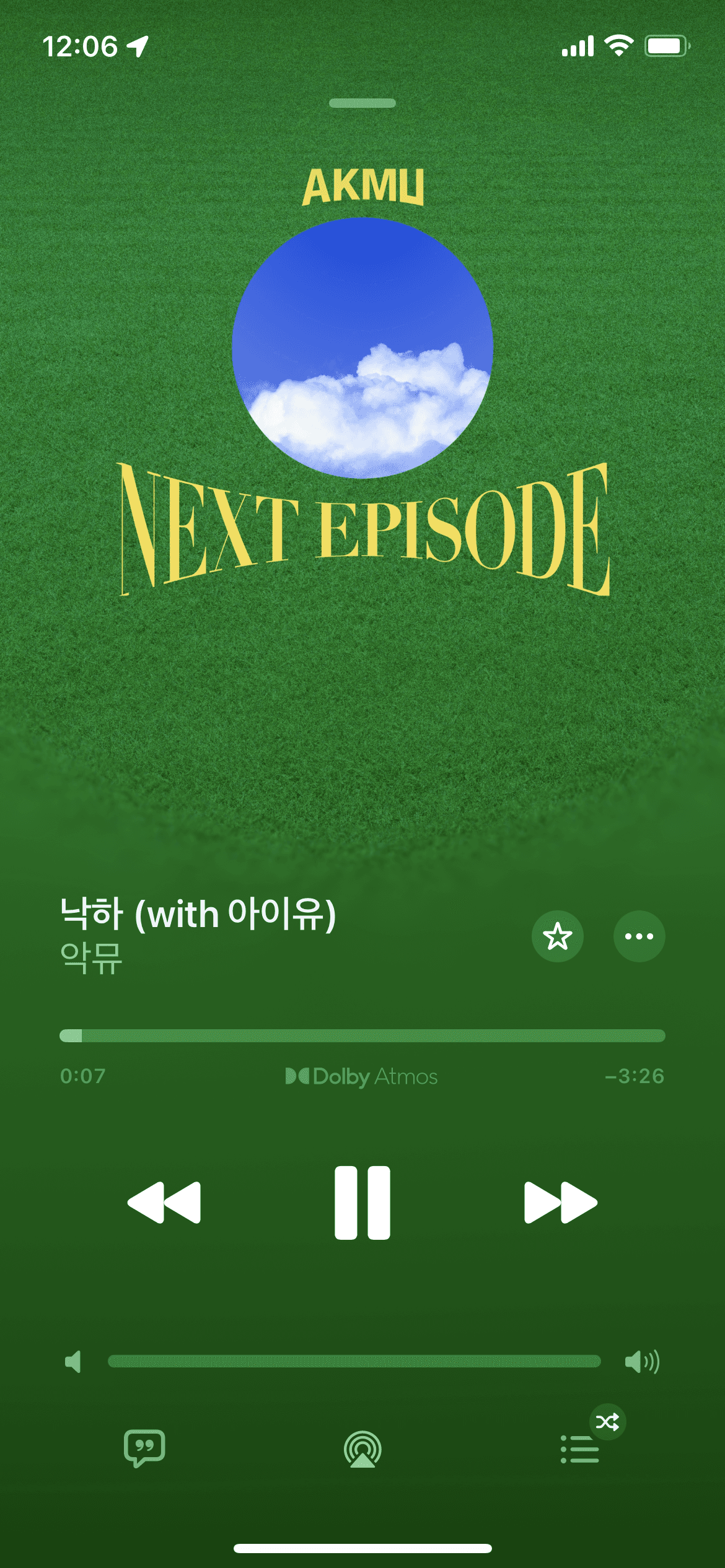This screenshot has width=725, height=1568.
Task: Open the More options ellipsis menu
Action: (639, 936)
